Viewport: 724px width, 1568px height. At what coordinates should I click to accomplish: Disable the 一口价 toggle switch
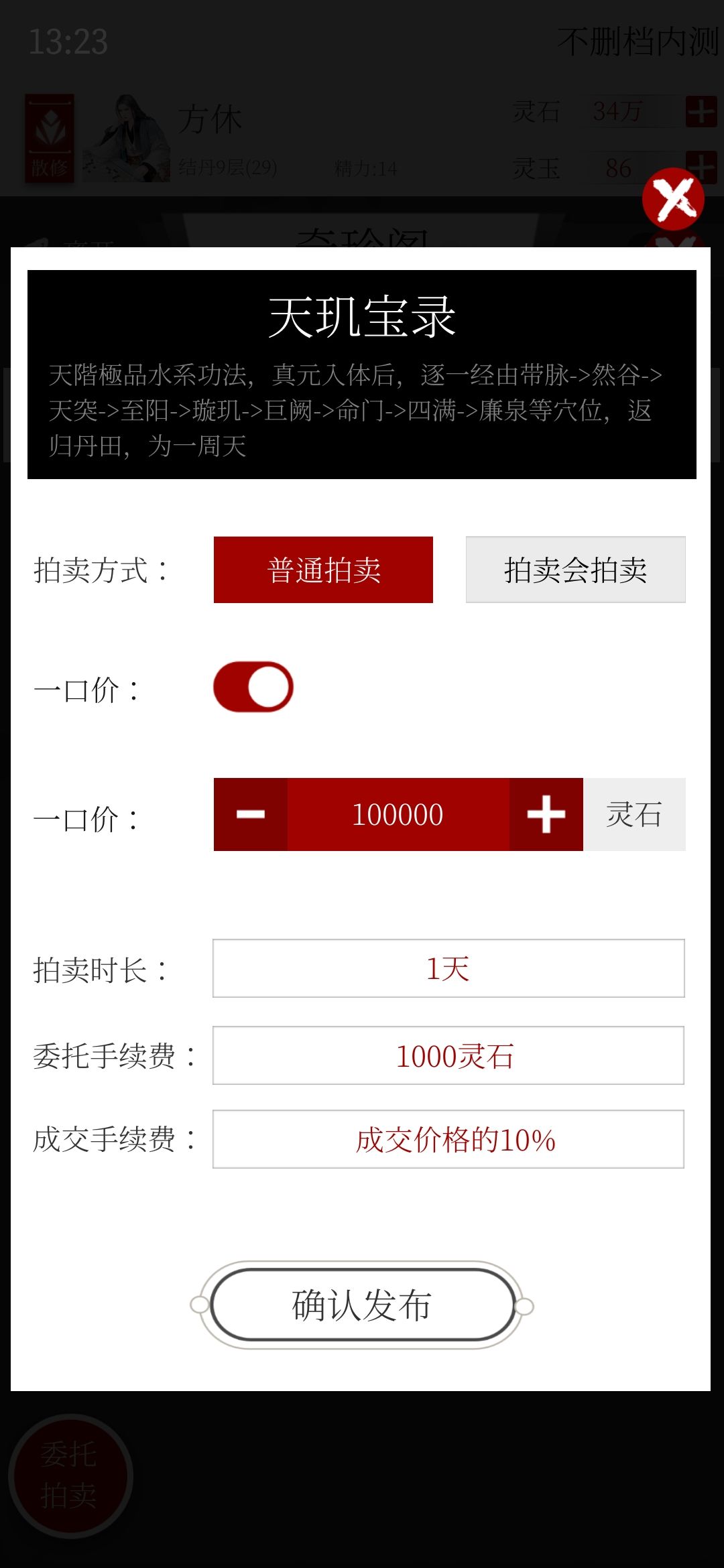[x=252, y=685]
